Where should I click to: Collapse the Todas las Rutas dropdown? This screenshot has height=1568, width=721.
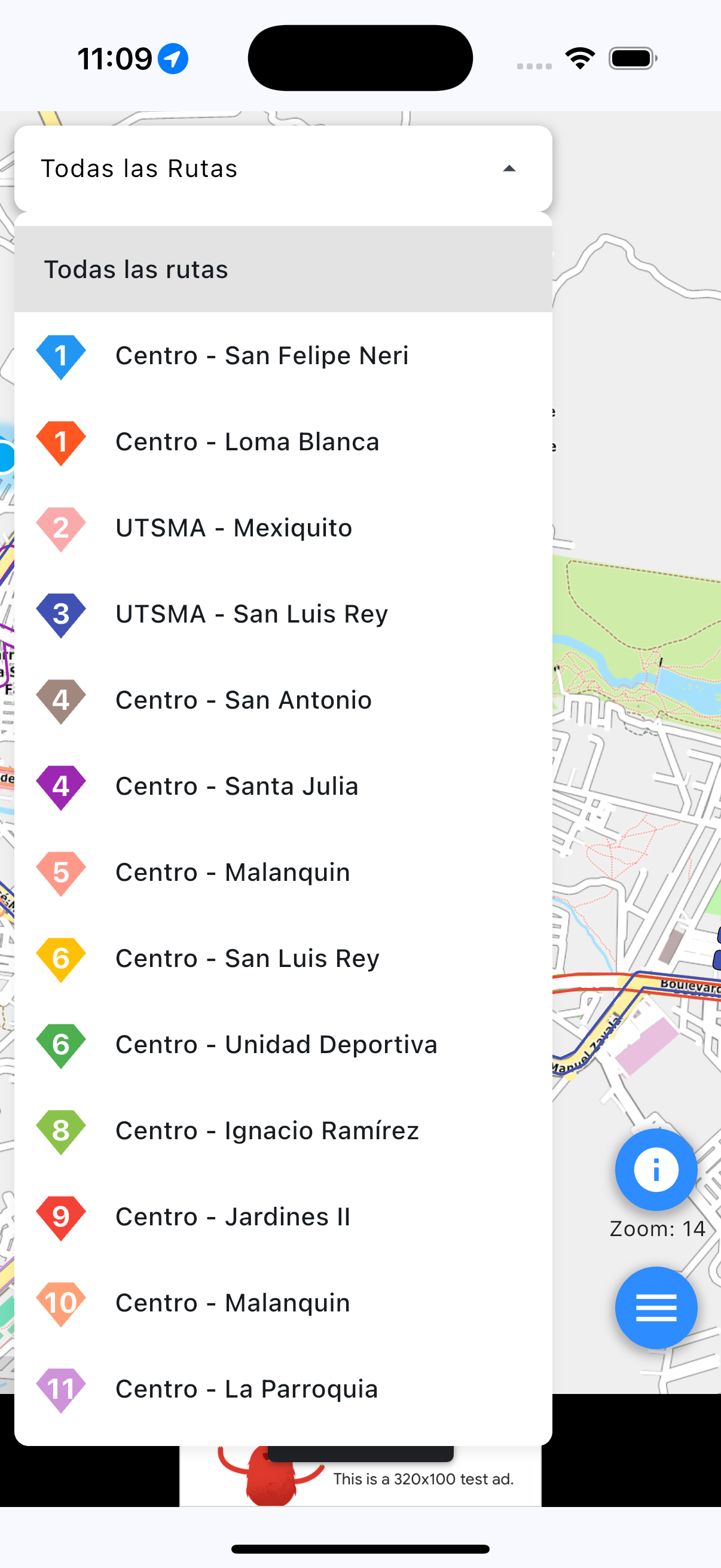pyautogui.click(x=283, y=169)
